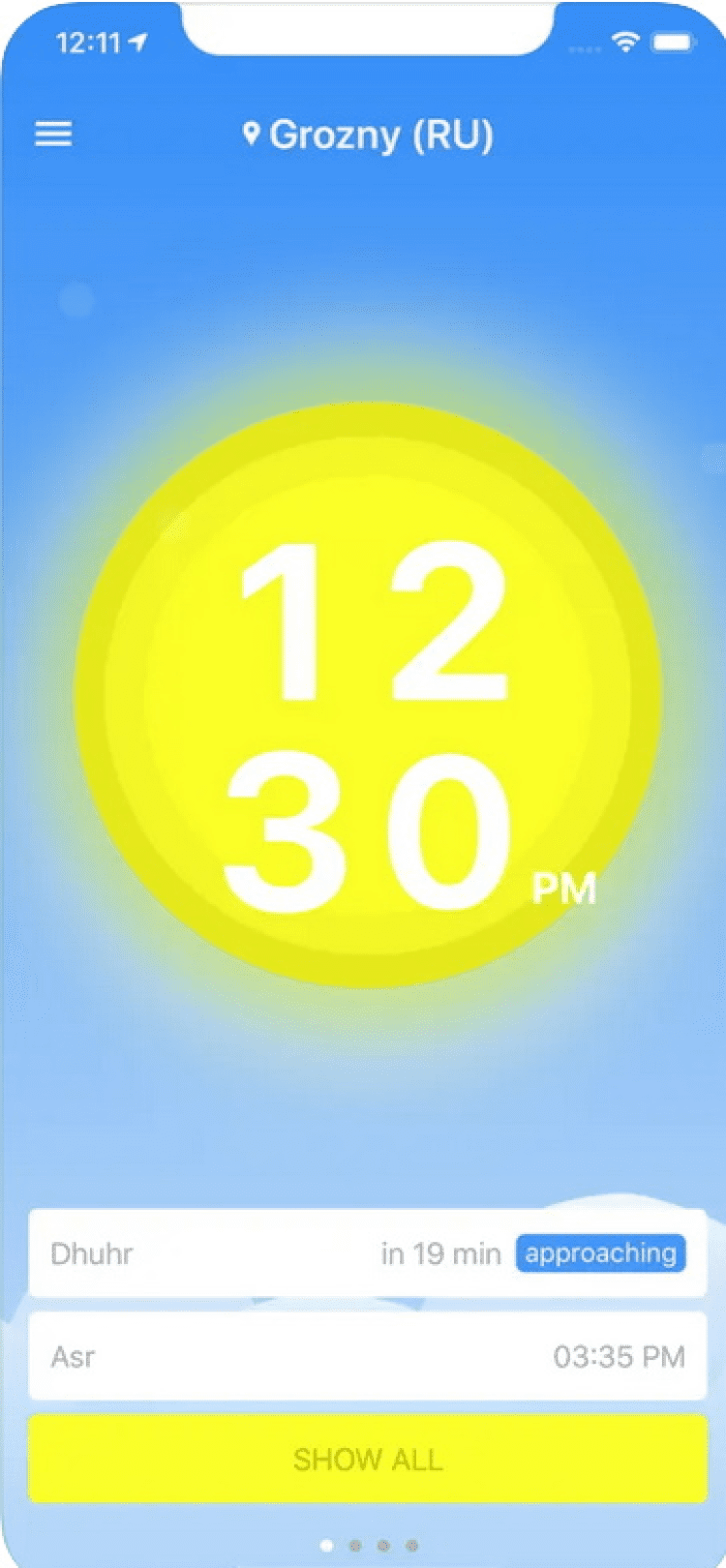Open the Asr prayer row
The image size is (726, 1568).
(367, 1356)
